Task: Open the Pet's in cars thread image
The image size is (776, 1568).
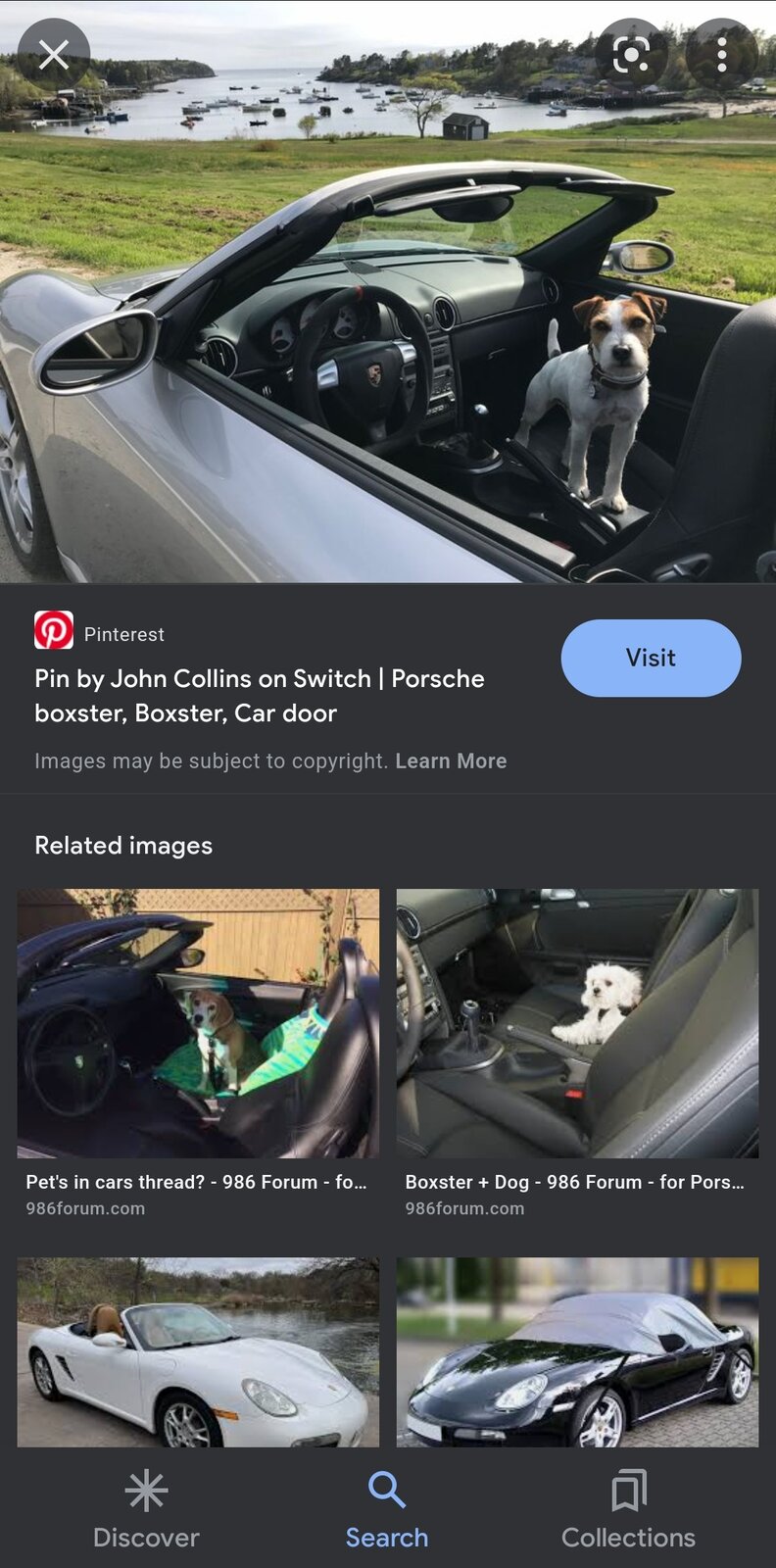Action: tap(198, 1023)
